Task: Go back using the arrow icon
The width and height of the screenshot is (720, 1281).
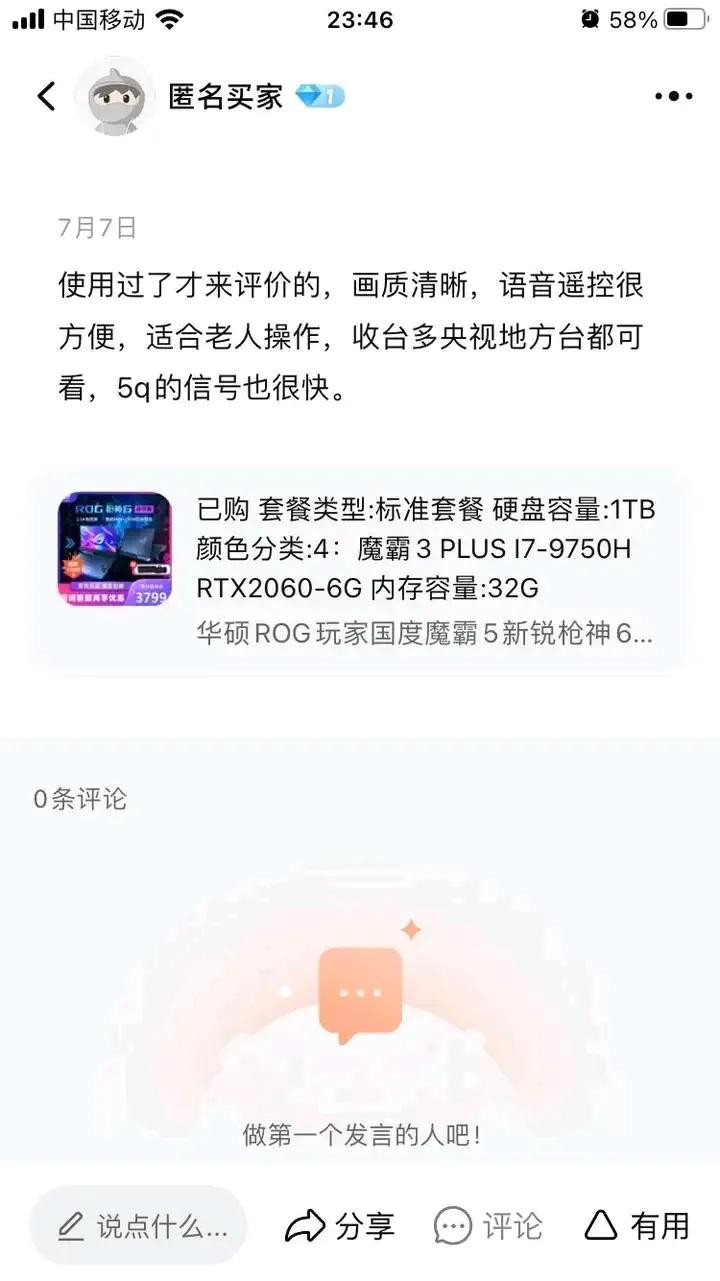Action: coord(46,96)
